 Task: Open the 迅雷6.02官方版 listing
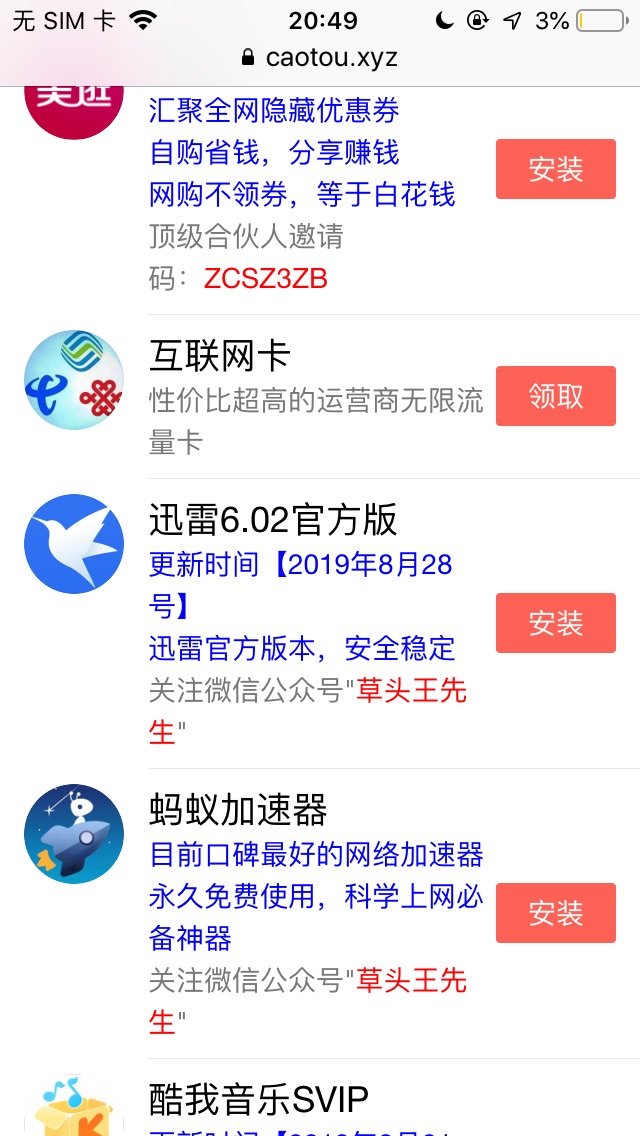point(273,520)
